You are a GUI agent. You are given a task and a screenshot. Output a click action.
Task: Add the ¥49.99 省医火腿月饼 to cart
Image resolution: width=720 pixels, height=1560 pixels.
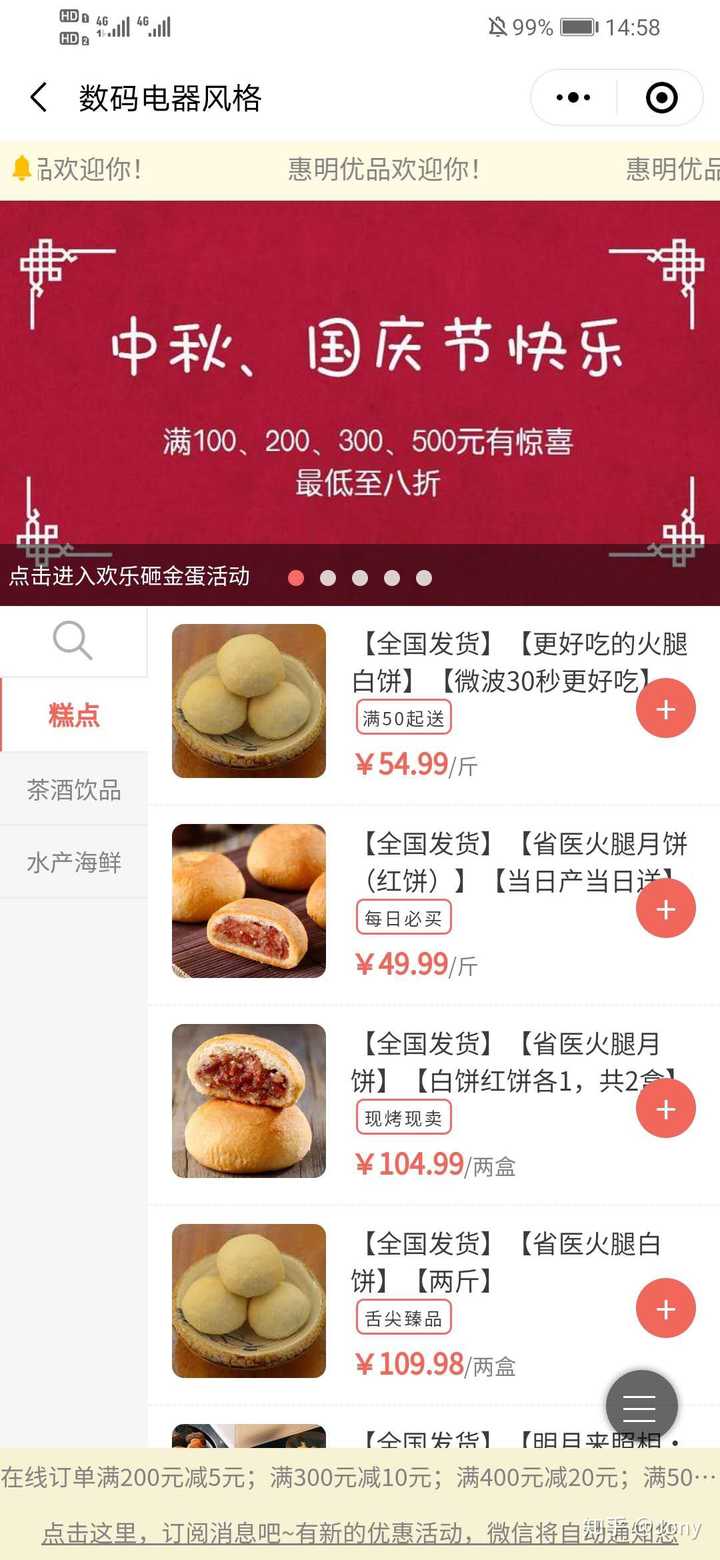[x=666, y=909]
